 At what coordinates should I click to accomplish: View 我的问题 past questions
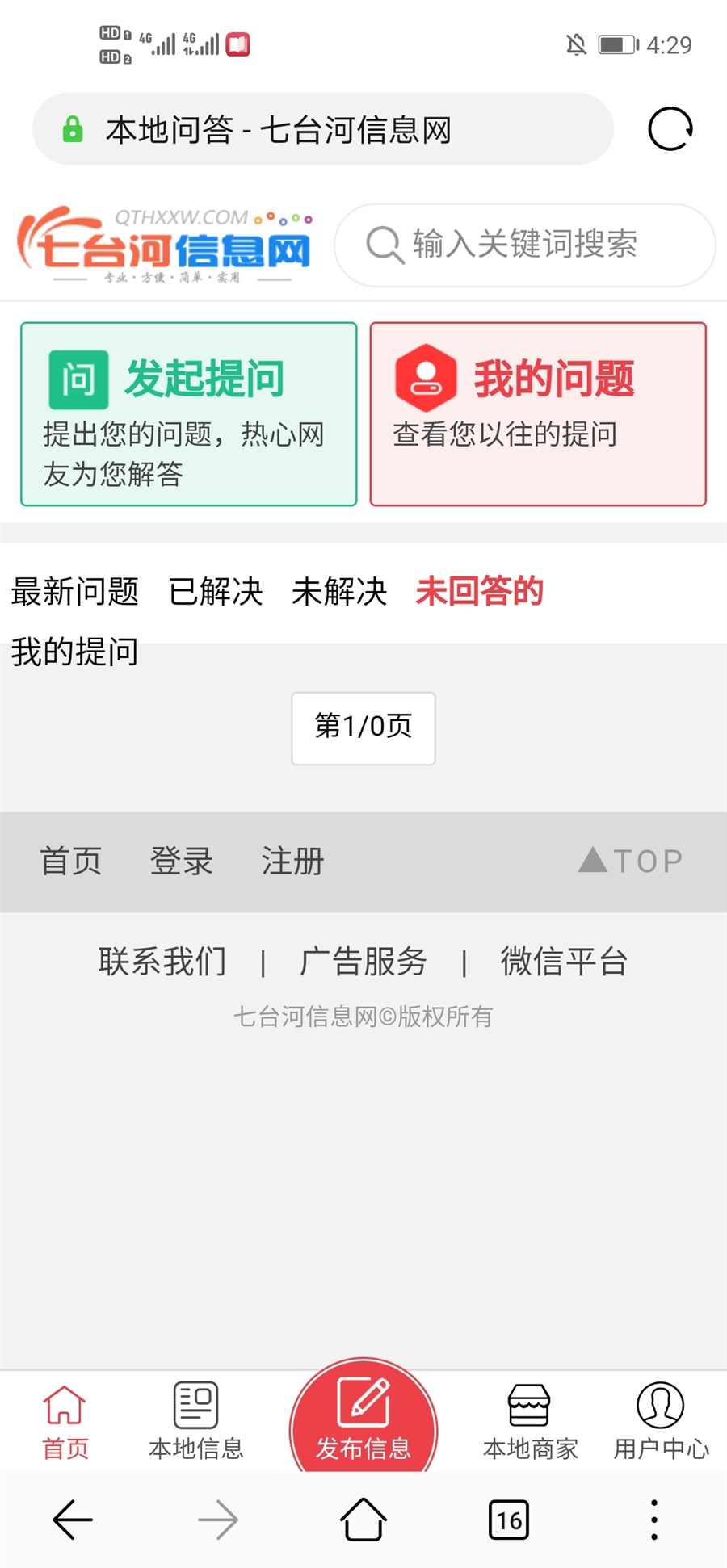pyautogui.click(x=538, y=414)
